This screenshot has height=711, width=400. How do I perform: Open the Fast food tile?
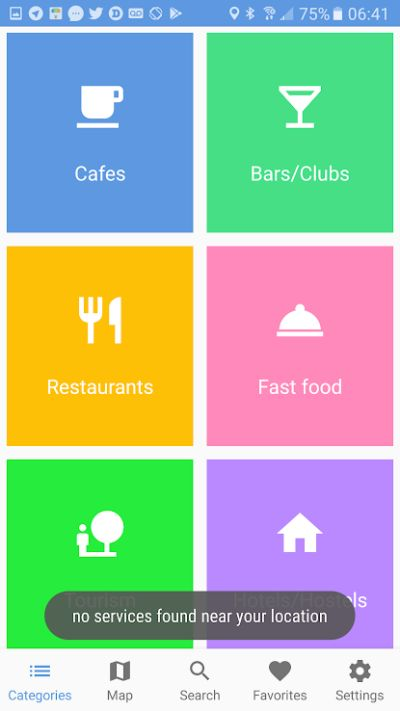click(300, 346)
